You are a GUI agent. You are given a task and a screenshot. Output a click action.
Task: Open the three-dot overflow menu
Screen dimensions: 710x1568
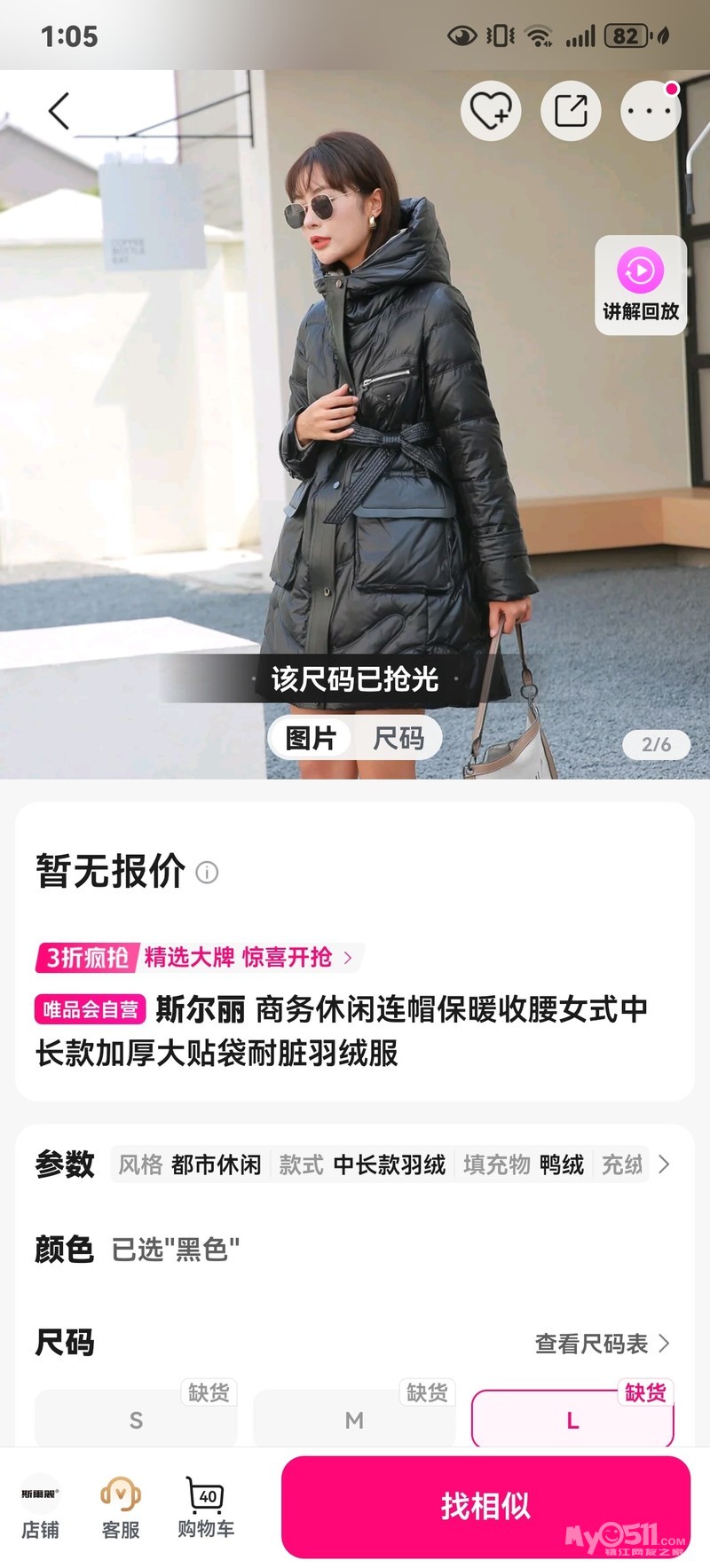click(x=650, y=111)
